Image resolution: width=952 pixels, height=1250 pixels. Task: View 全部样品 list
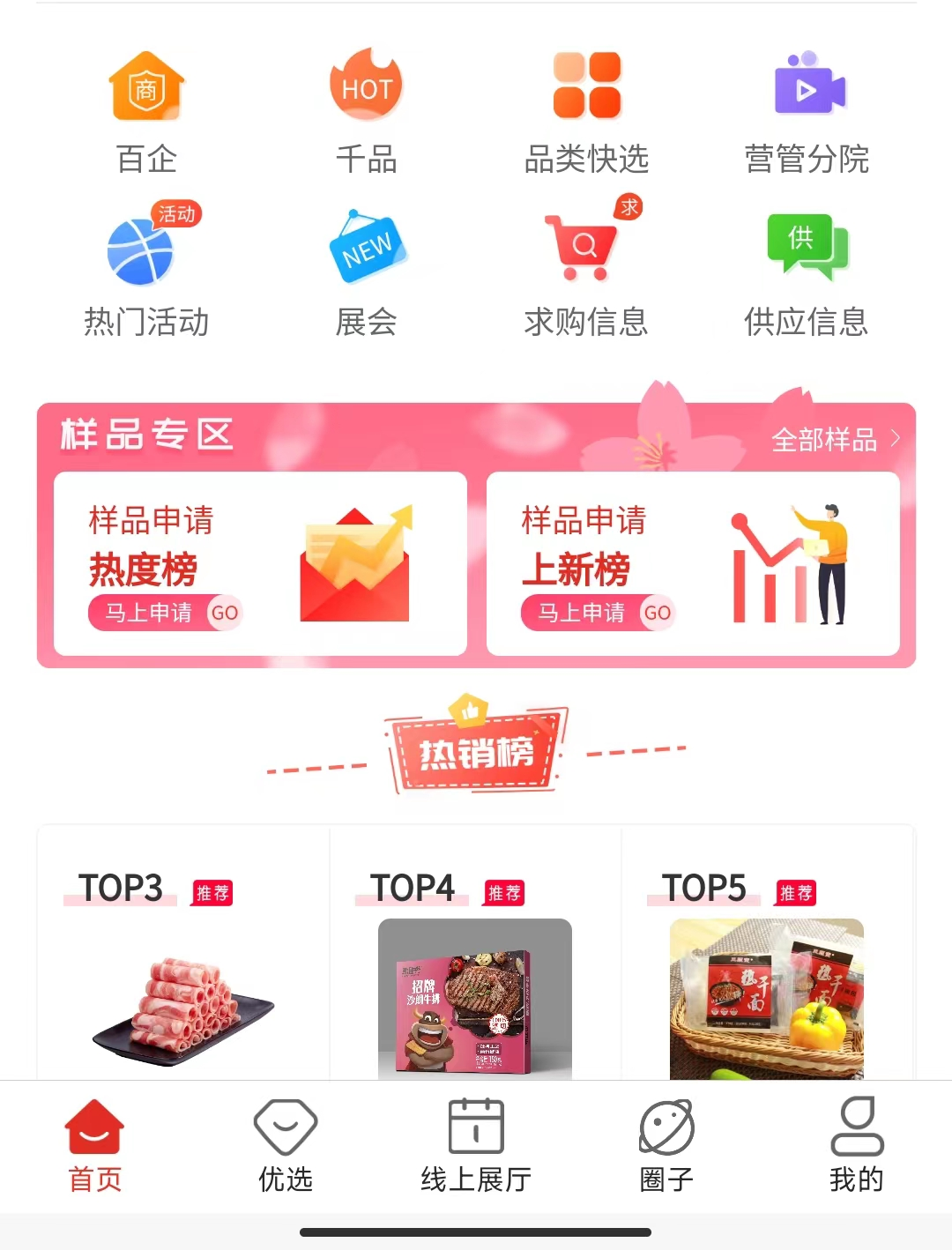point(834,439)
